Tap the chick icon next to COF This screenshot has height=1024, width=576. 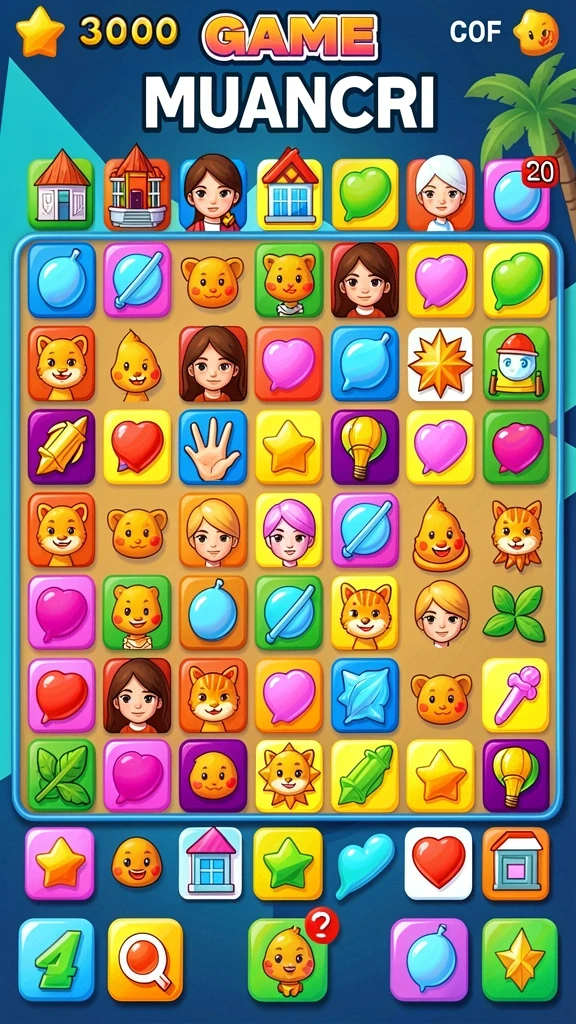536,32
